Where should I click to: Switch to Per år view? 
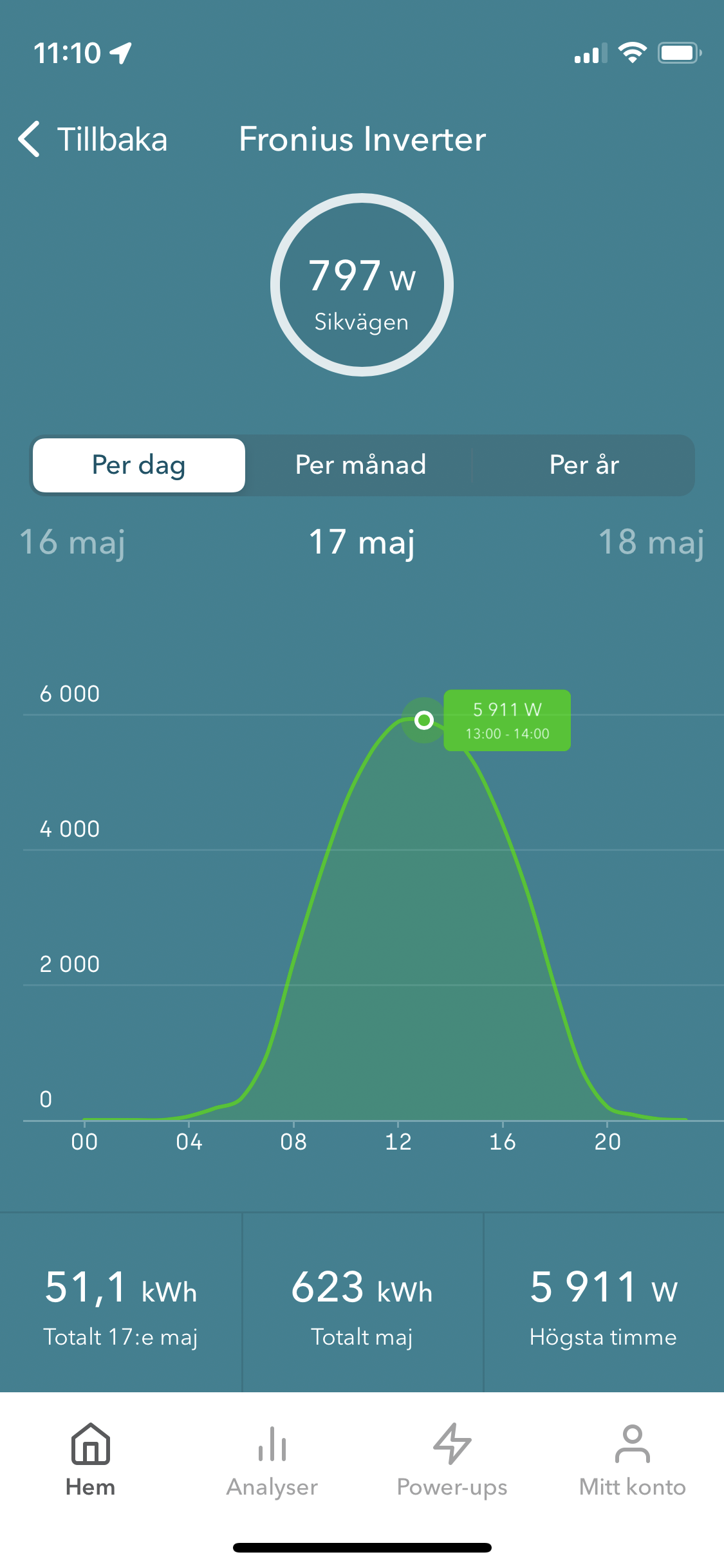(x=584, y=465)
